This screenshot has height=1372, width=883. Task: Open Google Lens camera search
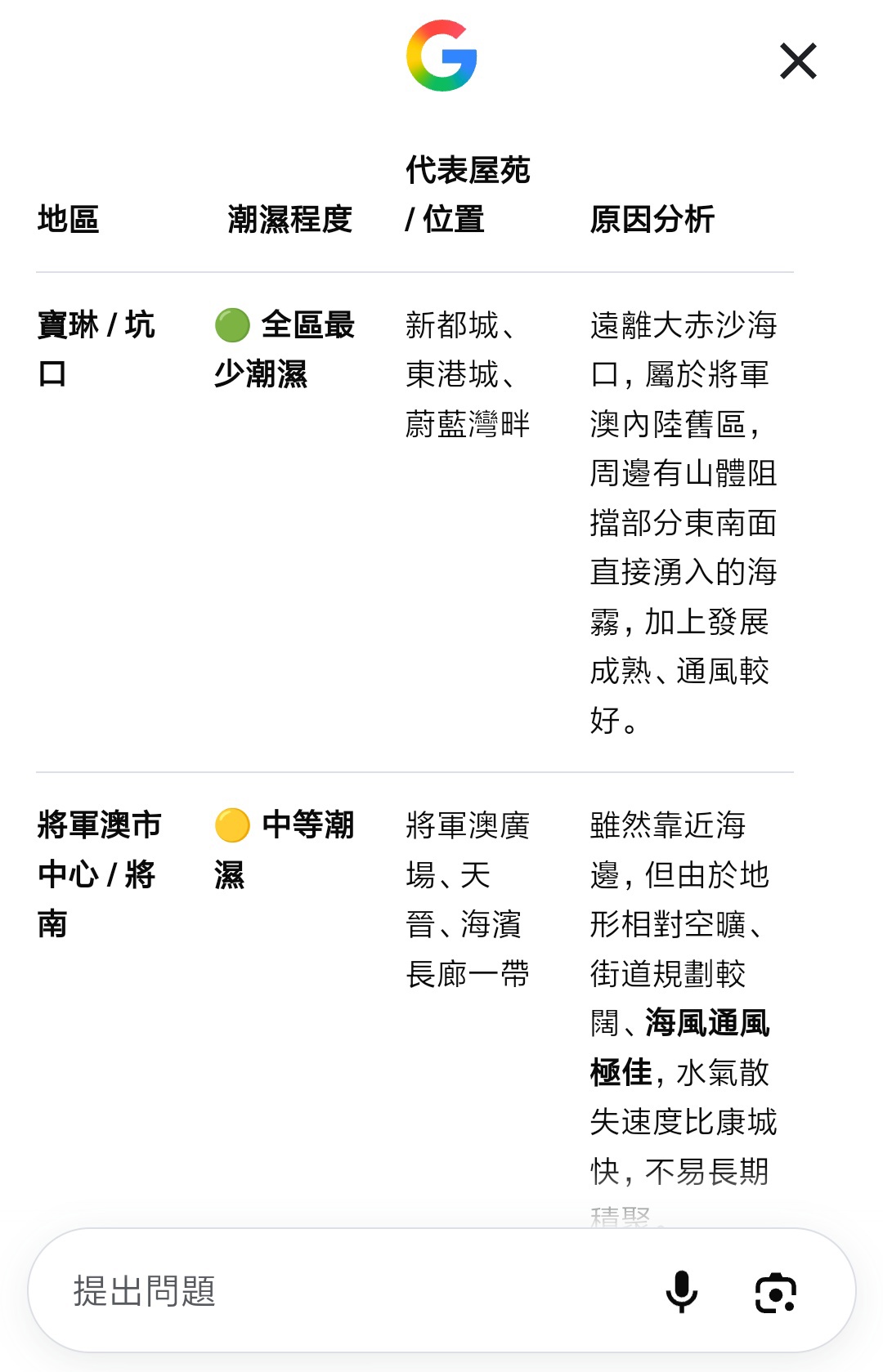[775, 1293]
